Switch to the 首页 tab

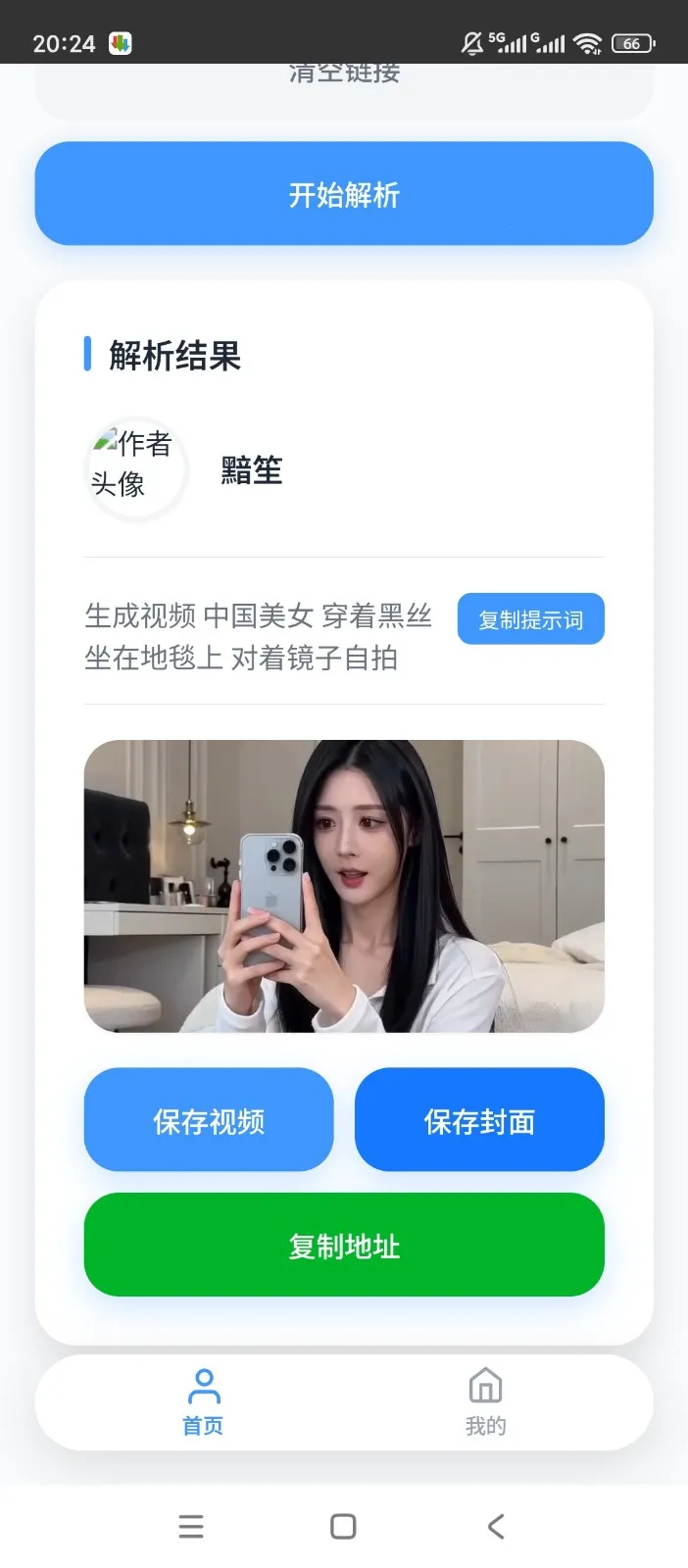click(203, 1402)
